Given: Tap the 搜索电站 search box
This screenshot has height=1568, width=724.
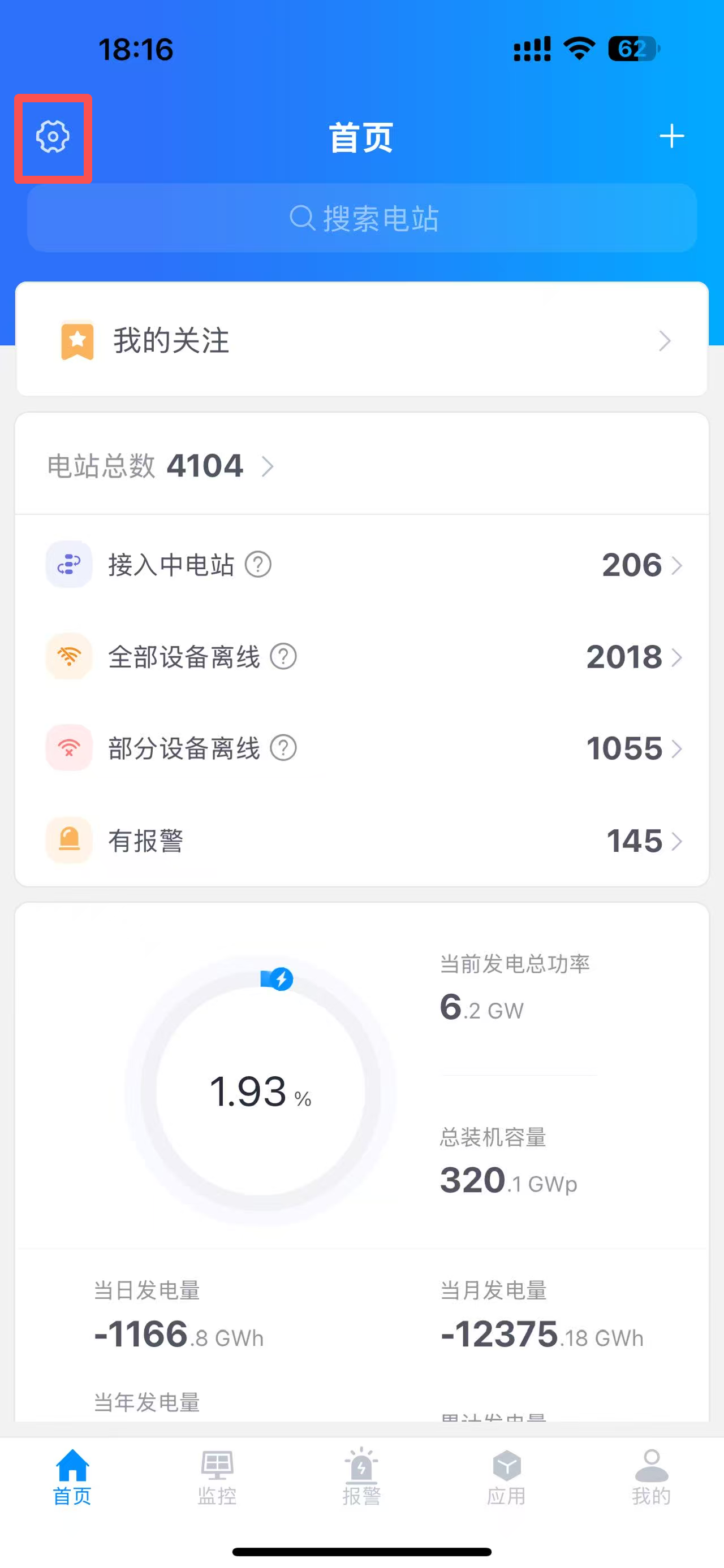Looking at the screenshot, I should 363,219.
